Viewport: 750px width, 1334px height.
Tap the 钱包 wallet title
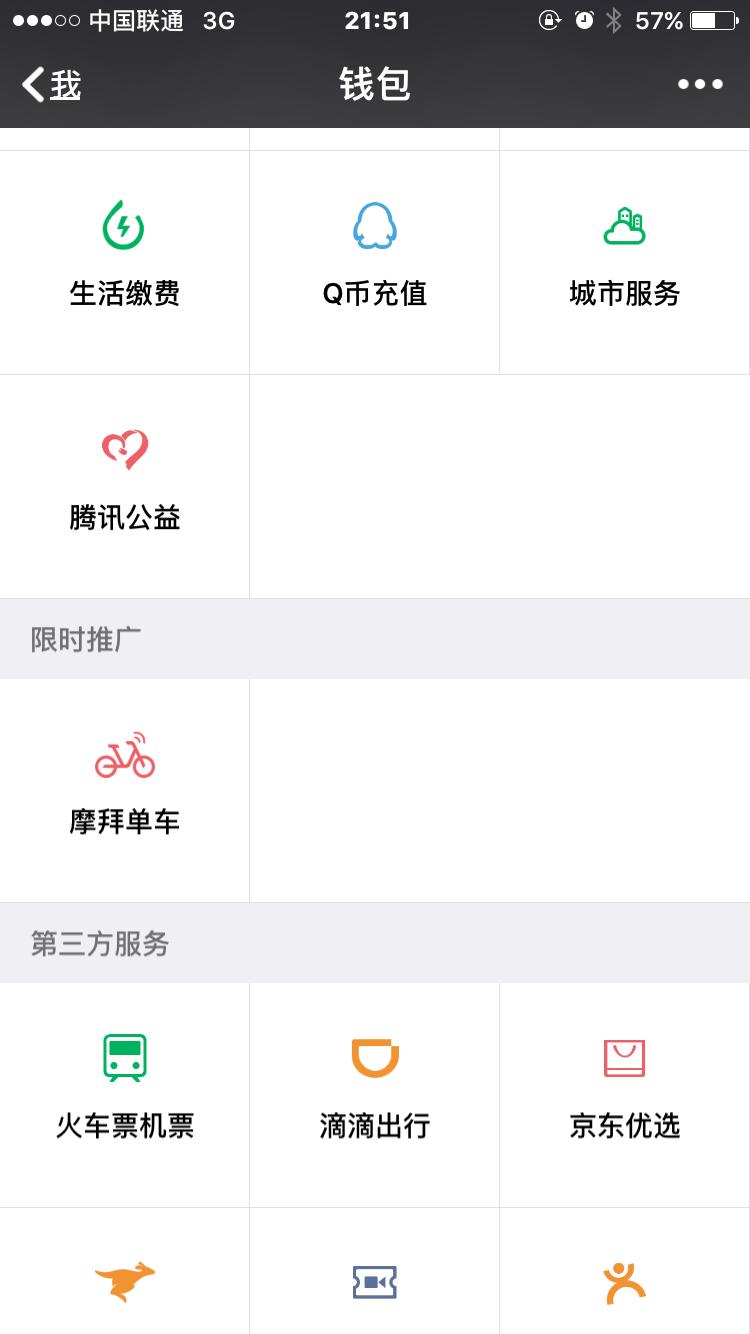pyautogui.click(x=374, y=84)
